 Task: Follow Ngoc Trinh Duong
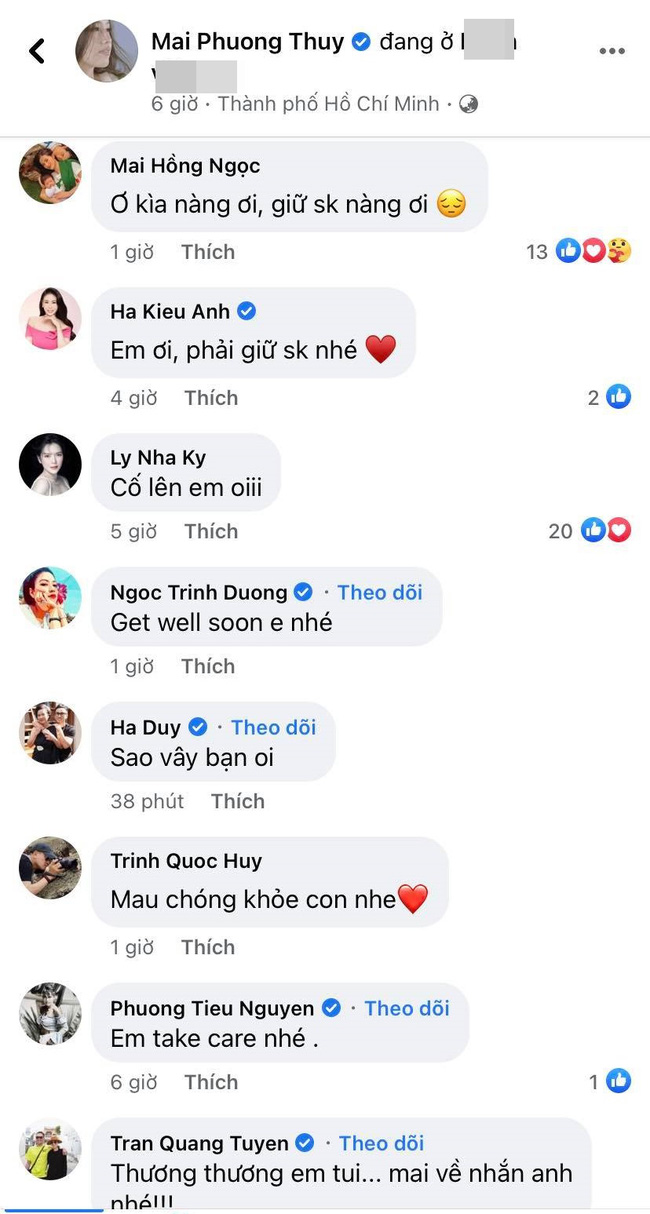(x=379, y=592)
